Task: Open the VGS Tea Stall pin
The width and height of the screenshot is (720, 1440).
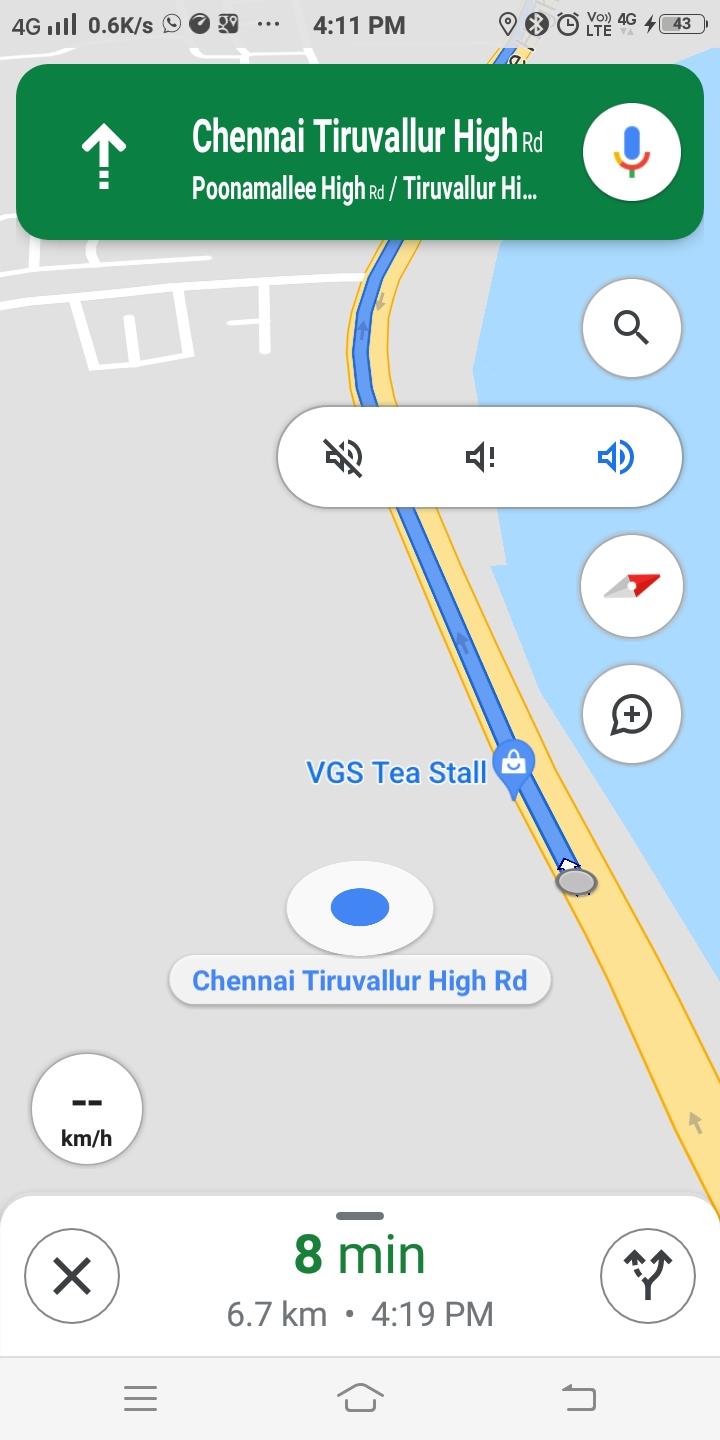Action: click(513, 766)
